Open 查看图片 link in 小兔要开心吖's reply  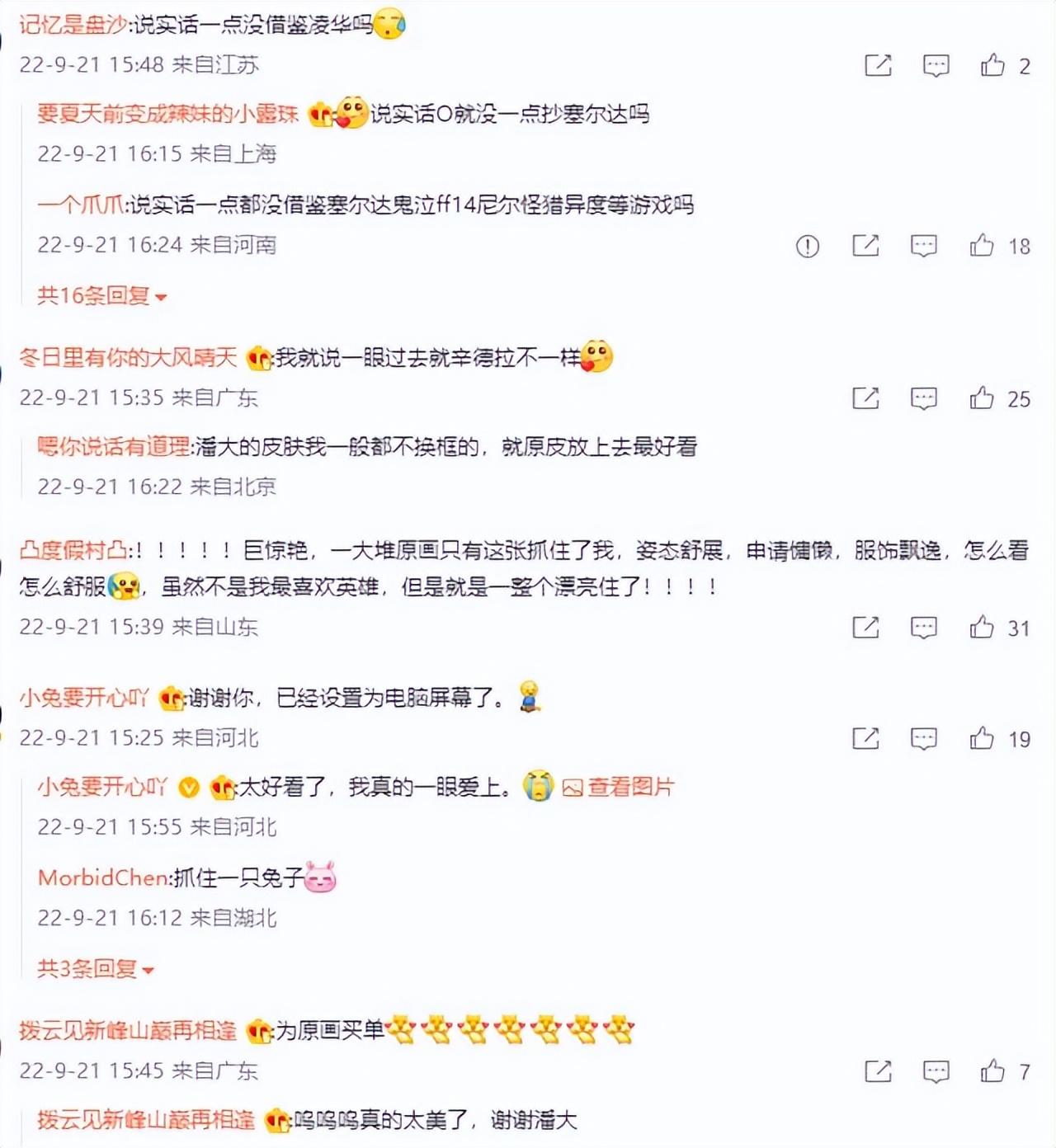[620, 787]
